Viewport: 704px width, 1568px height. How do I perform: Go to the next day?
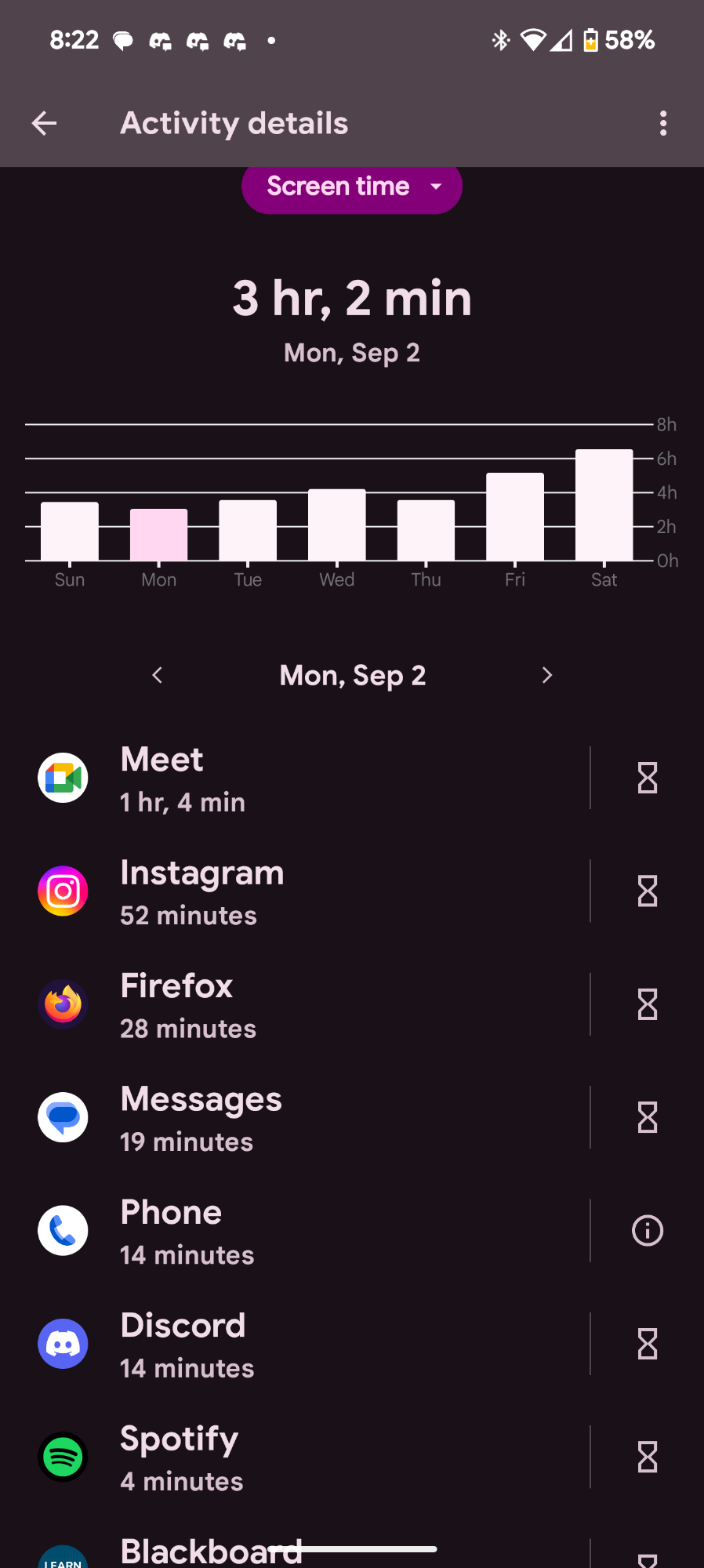546,675
